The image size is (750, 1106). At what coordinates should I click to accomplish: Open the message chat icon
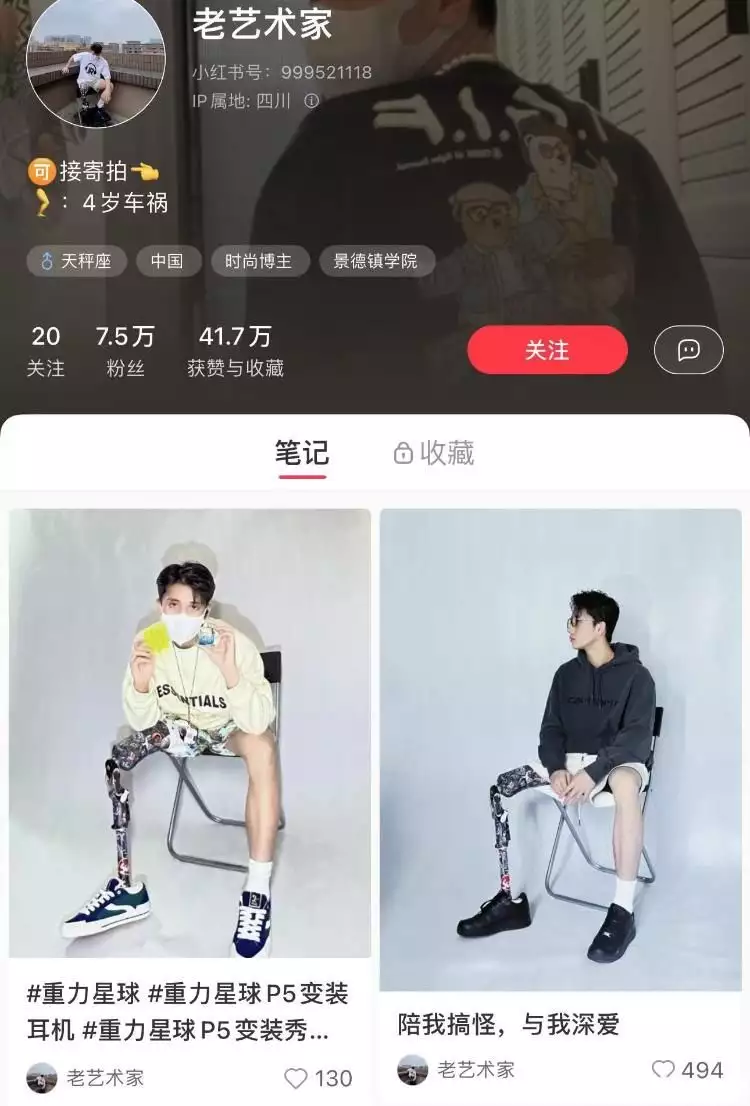point(688,350)
